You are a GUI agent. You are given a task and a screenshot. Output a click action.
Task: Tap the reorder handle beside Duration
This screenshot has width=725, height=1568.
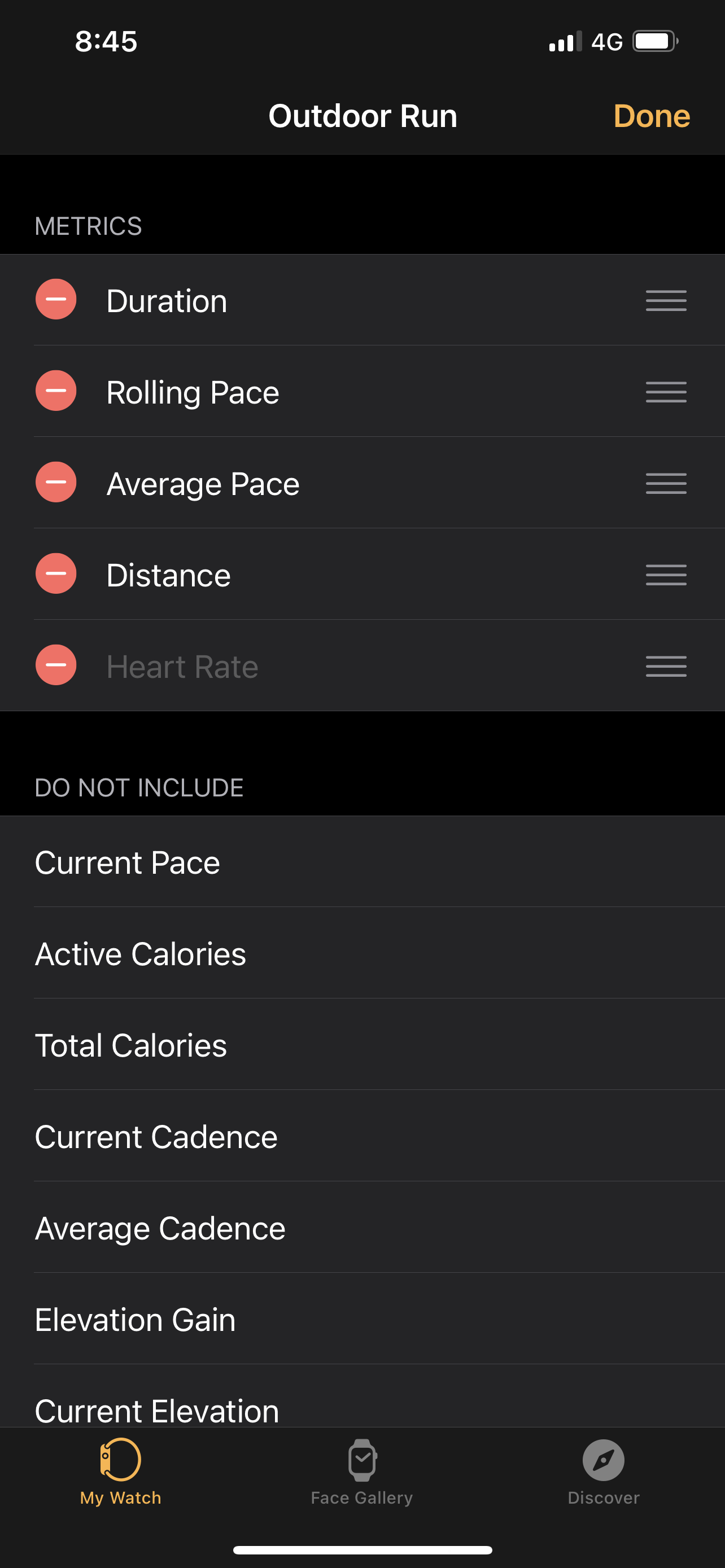666,301
